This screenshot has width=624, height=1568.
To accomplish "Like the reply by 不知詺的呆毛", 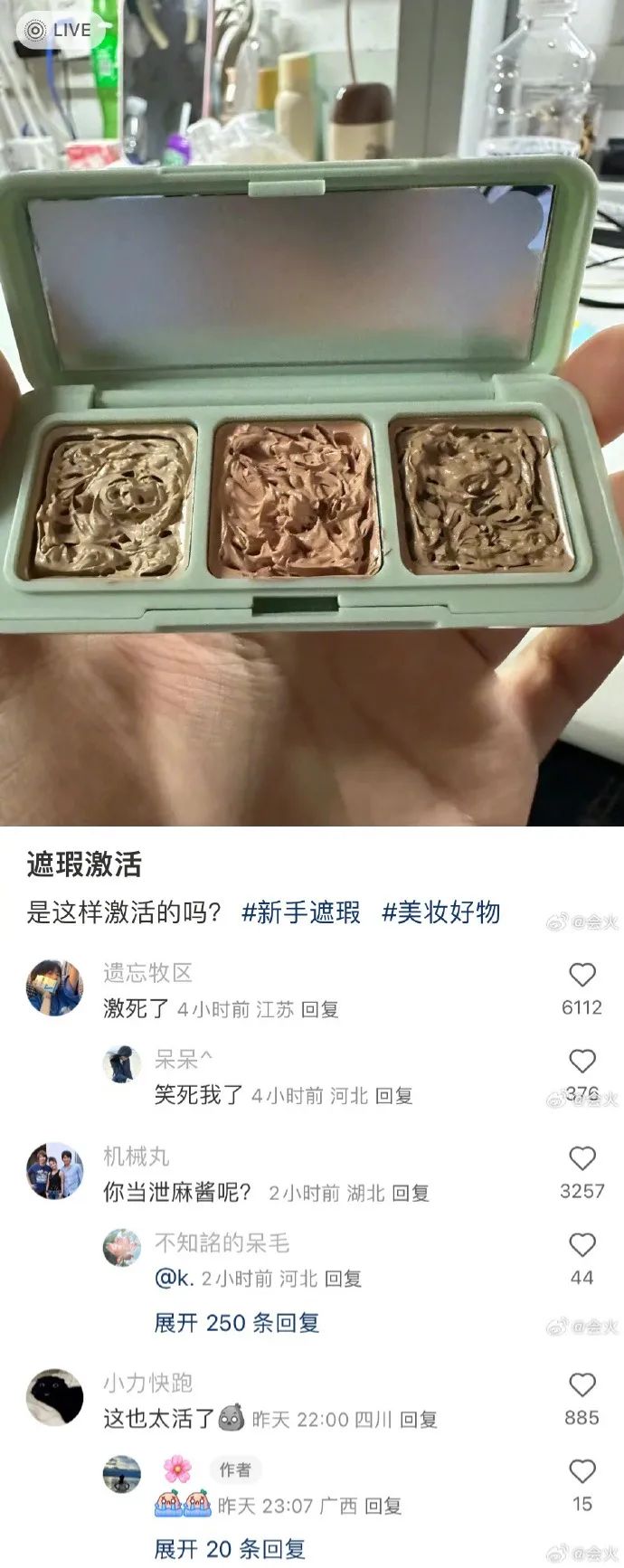I will 581,1245.
